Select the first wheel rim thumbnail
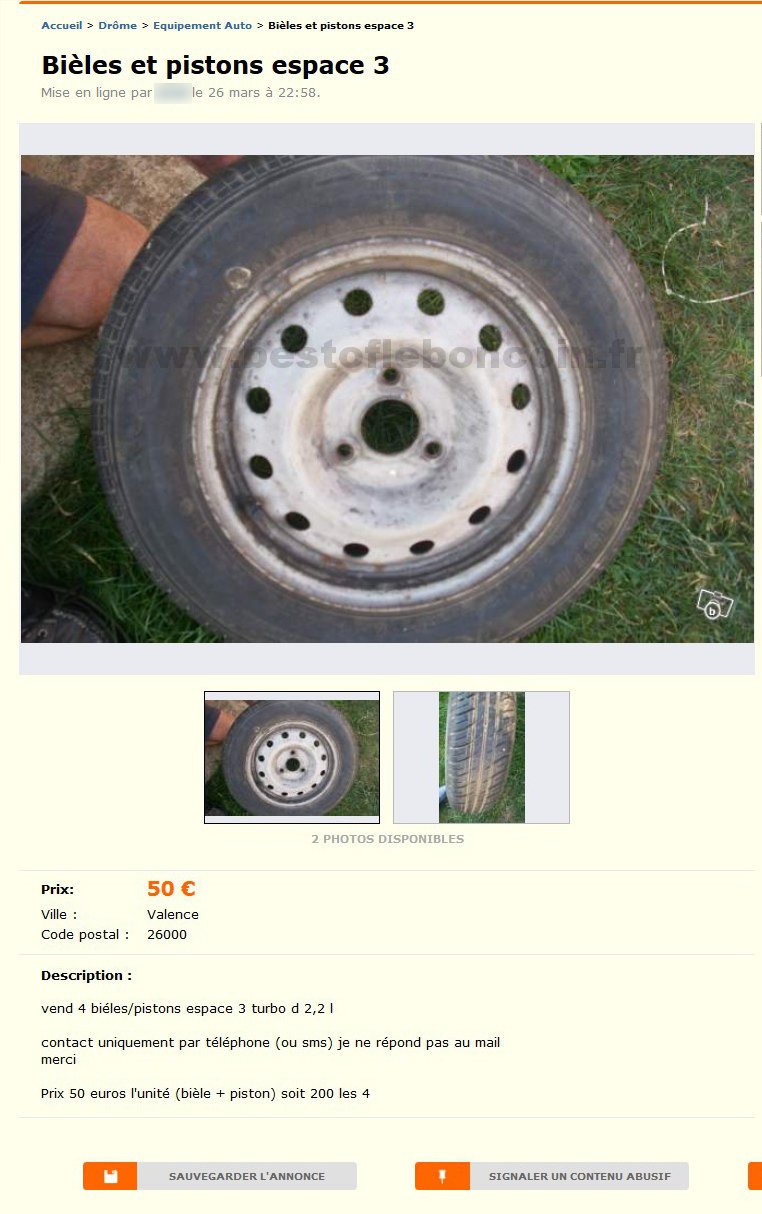Viewport: 762px width, 1214px height. 291,757
